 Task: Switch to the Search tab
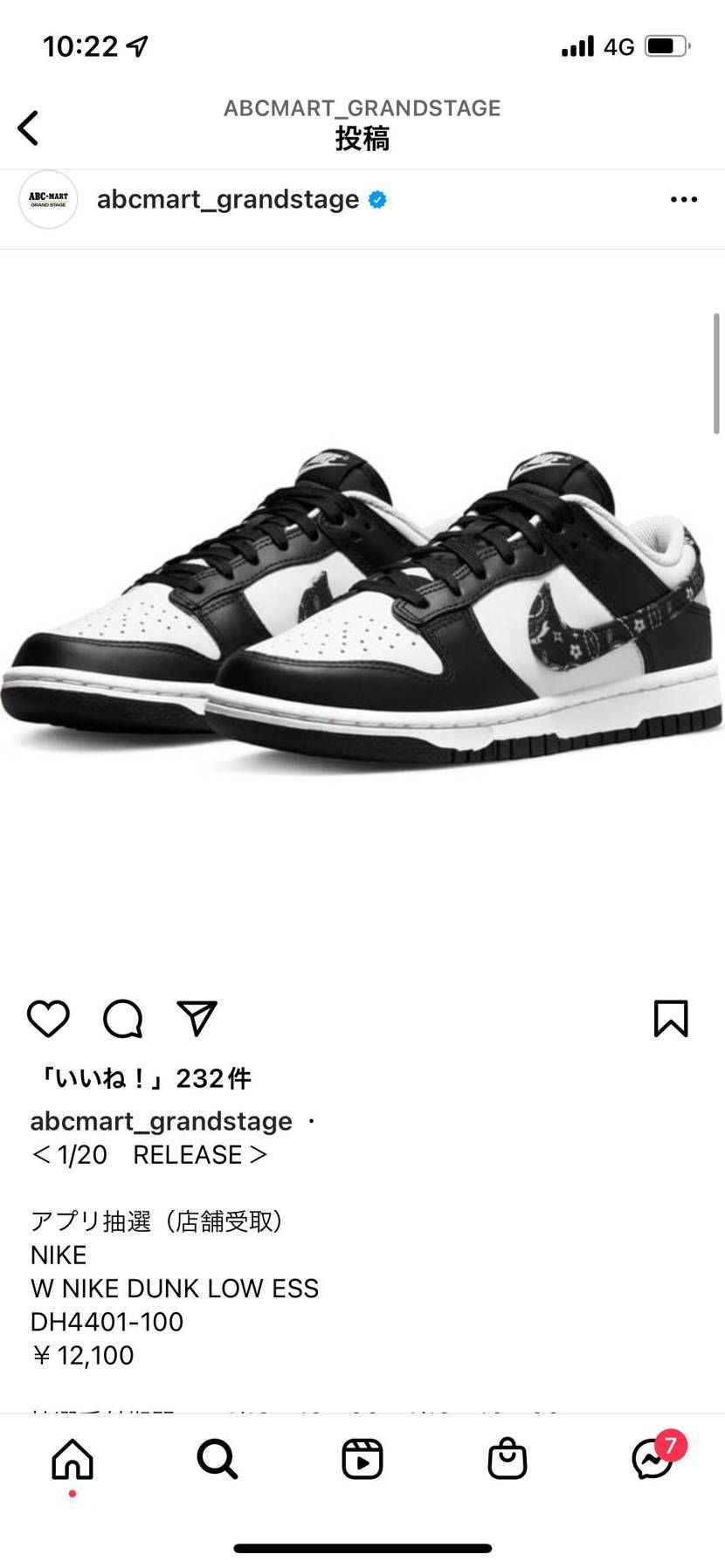point(217,1459)
